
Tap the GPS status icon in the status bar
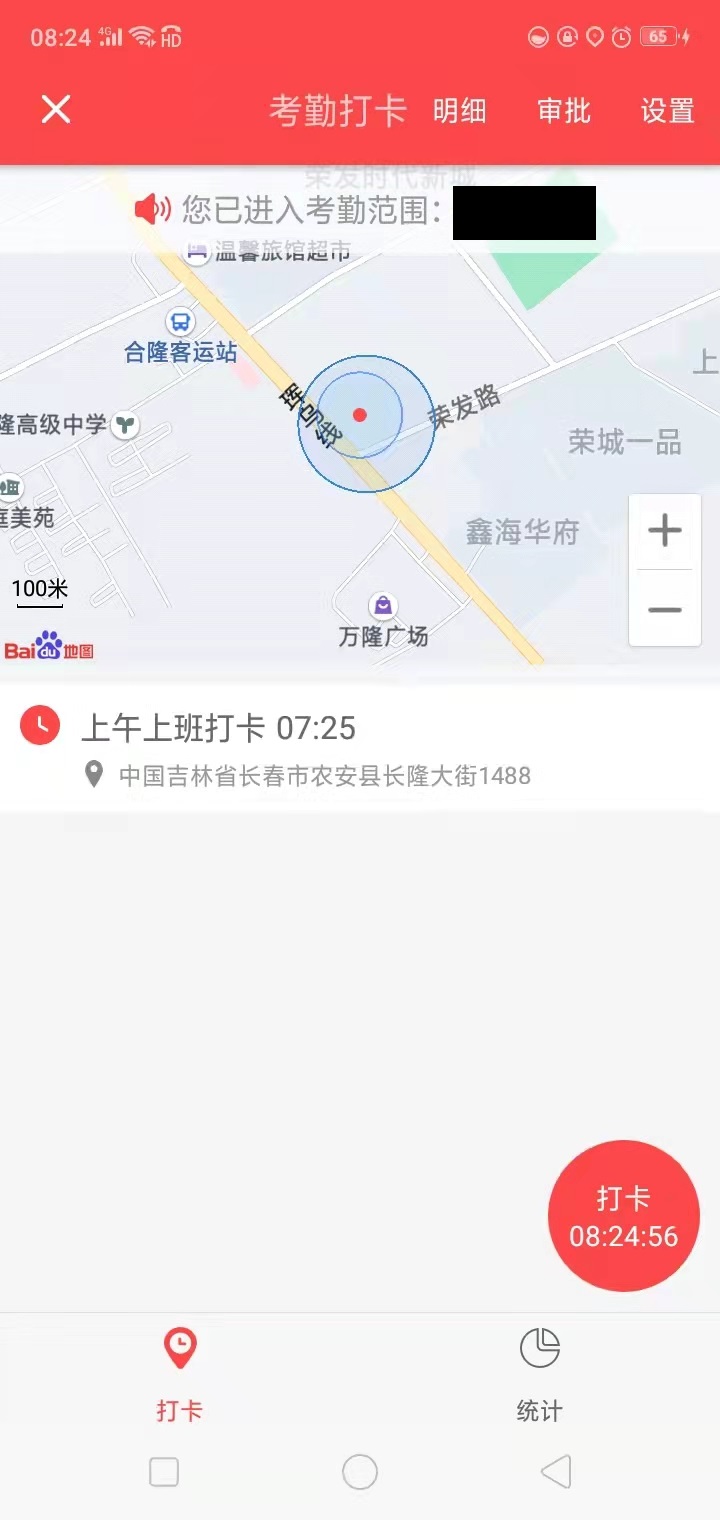click(595, 35)
